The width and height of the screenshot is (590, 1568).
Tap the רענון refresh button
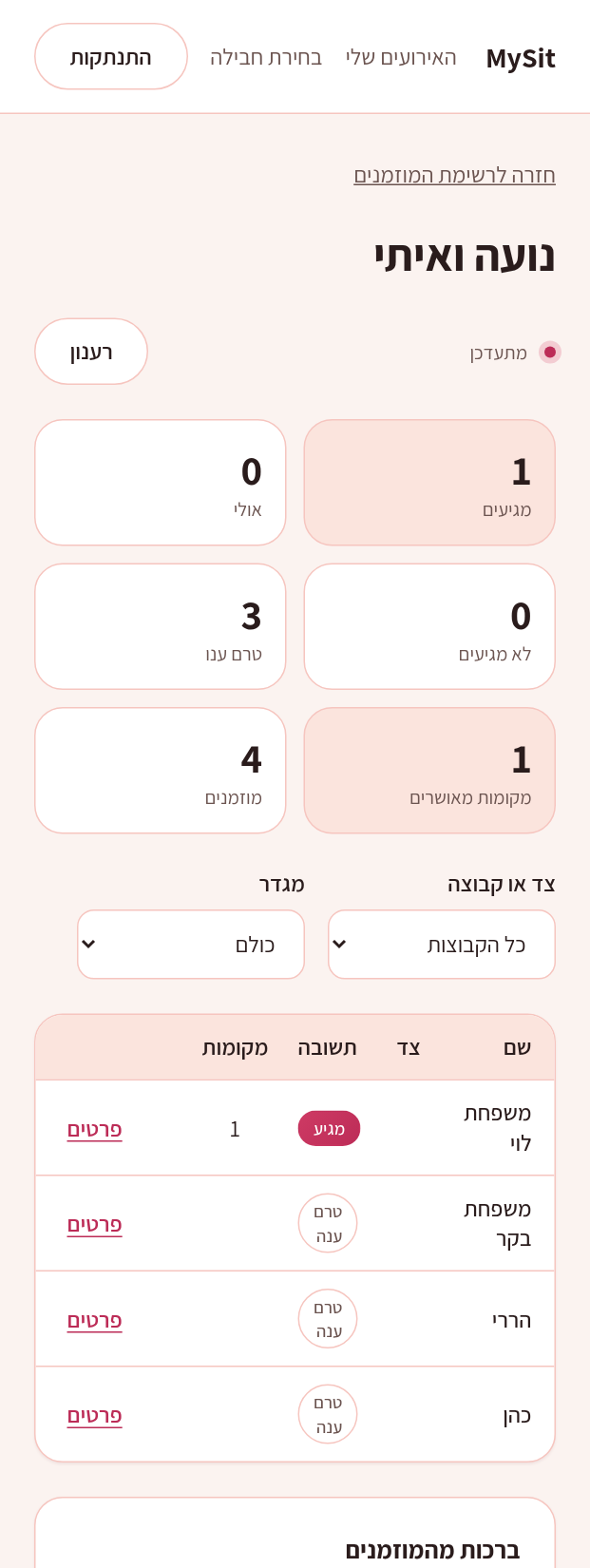pos(91,352)
